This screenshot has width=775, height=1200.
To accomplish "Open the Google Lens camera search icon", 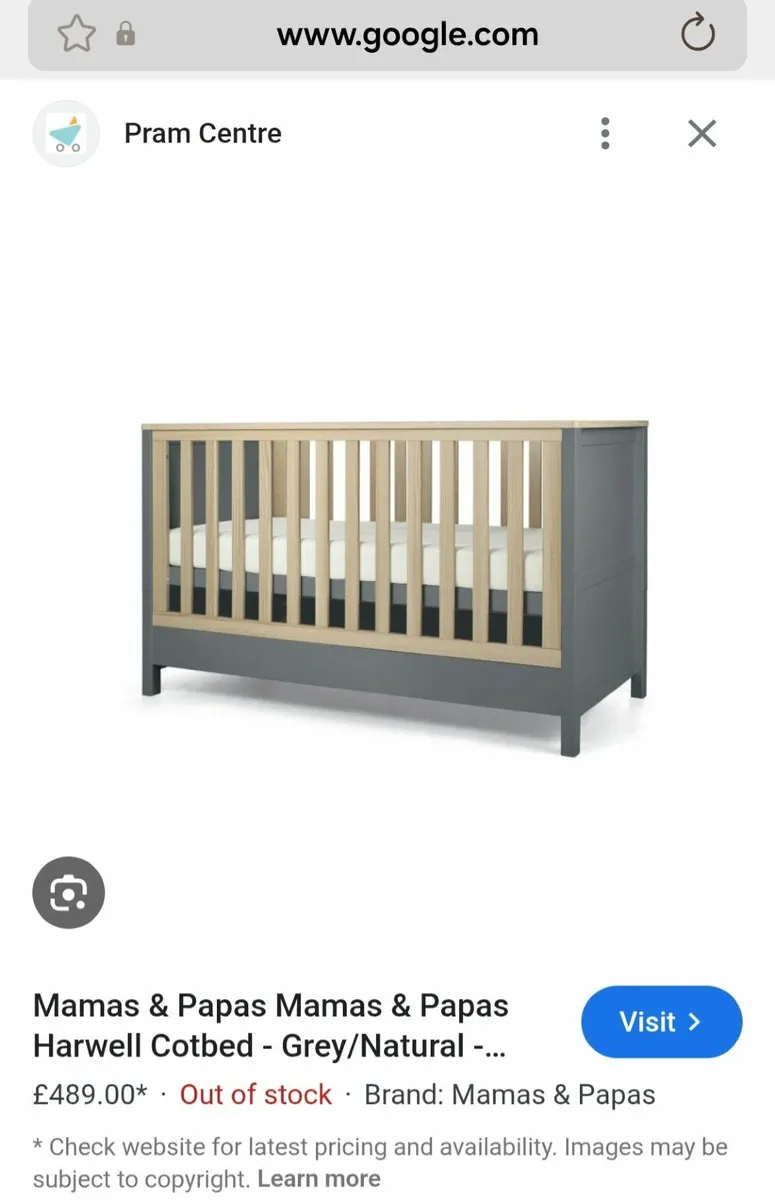I will 68,892.
